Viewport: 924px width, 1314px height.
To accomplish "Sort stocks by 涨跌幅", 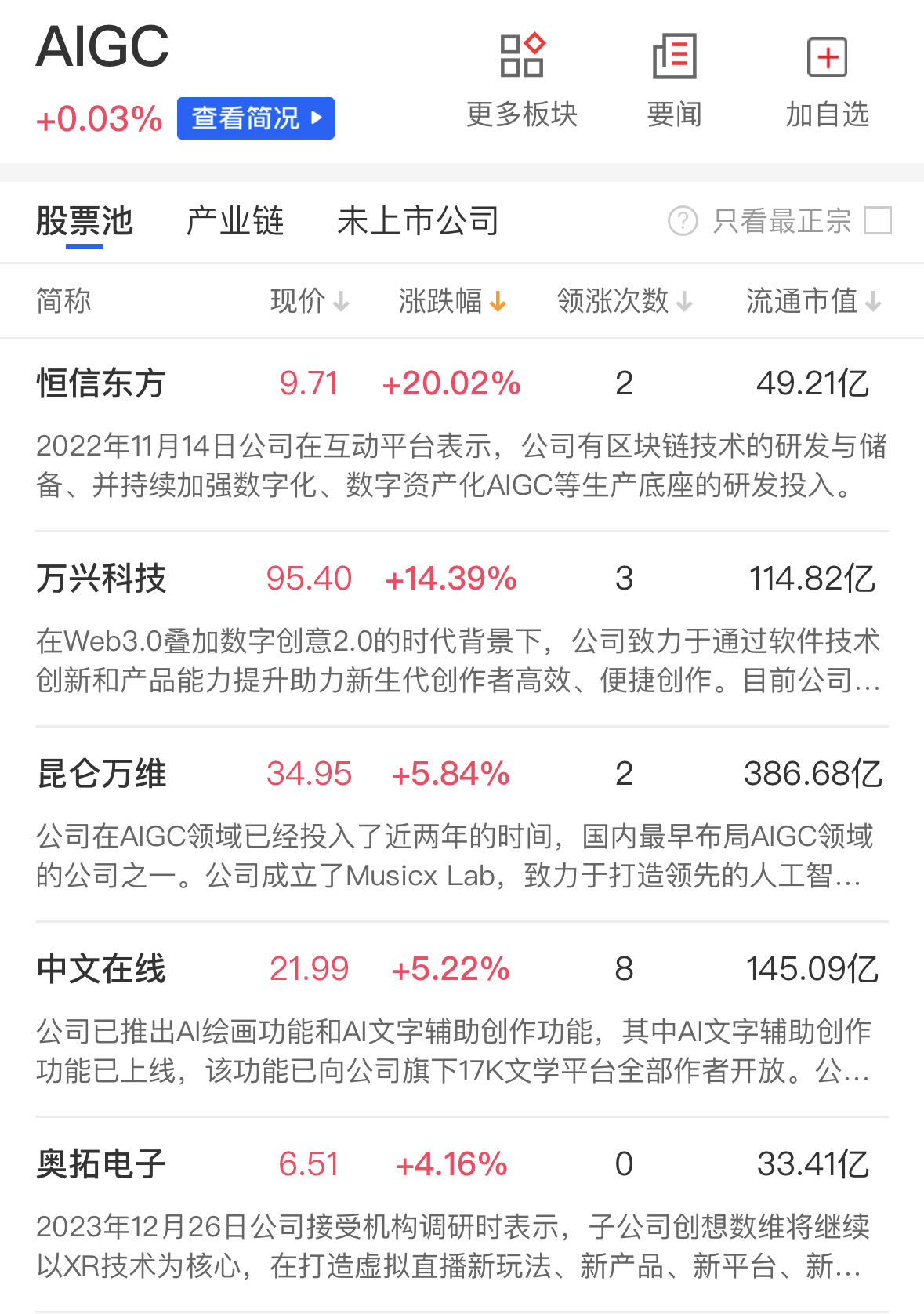I will [452, 301].
